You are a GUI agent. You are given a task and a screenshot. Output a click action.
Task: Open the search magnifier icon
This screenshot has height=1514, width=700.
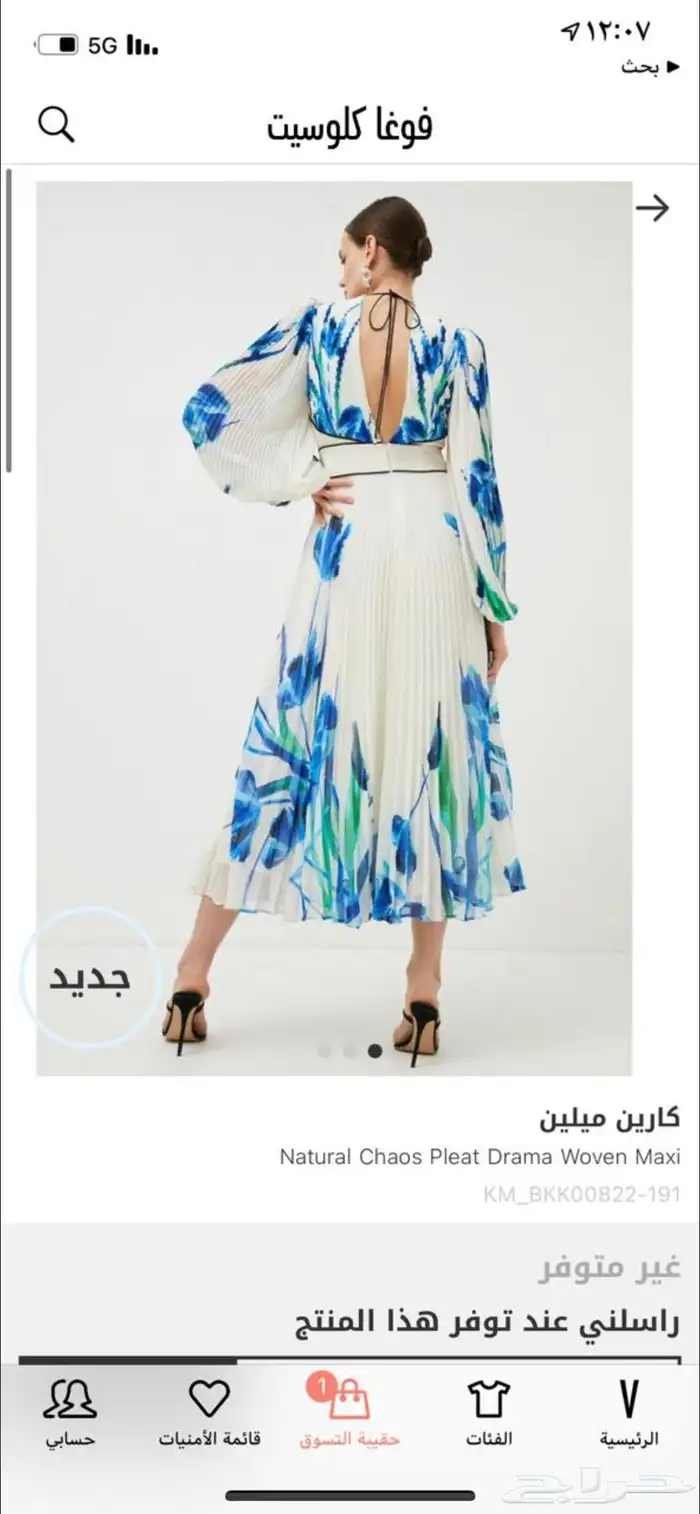point(56,125)
